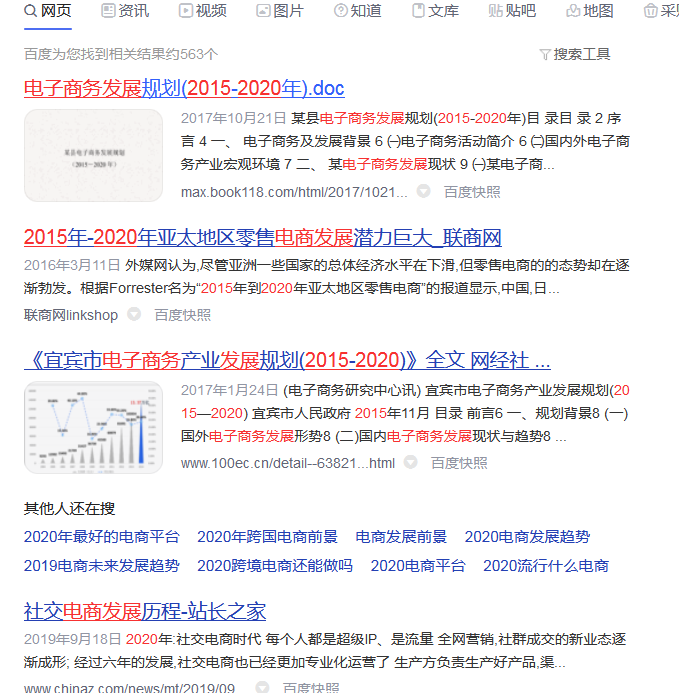This screenshot has width=679, height=693.
Task: Open the 地图 tab
Action: (x=589, y=11)
